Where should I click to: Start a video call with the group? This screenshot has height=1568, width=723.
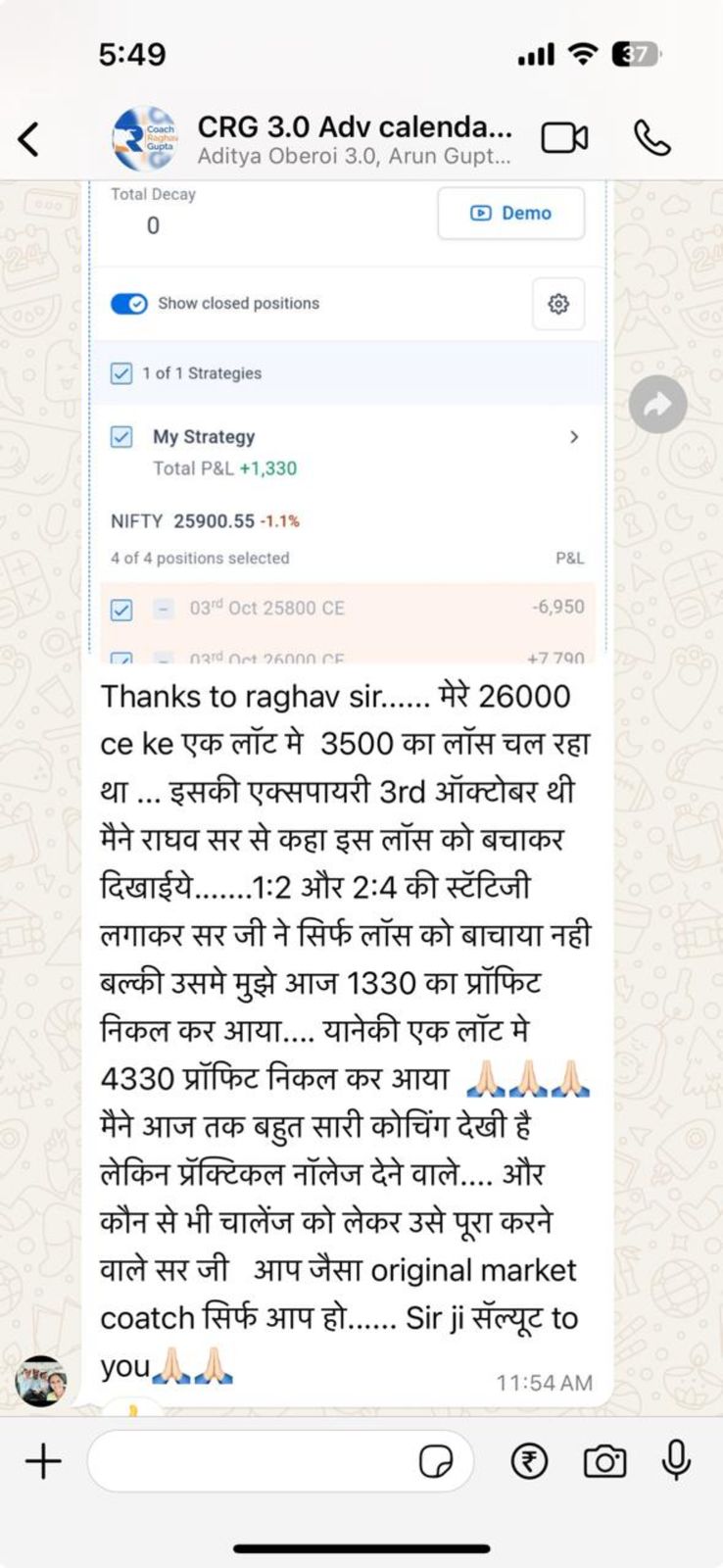point(564,138)
